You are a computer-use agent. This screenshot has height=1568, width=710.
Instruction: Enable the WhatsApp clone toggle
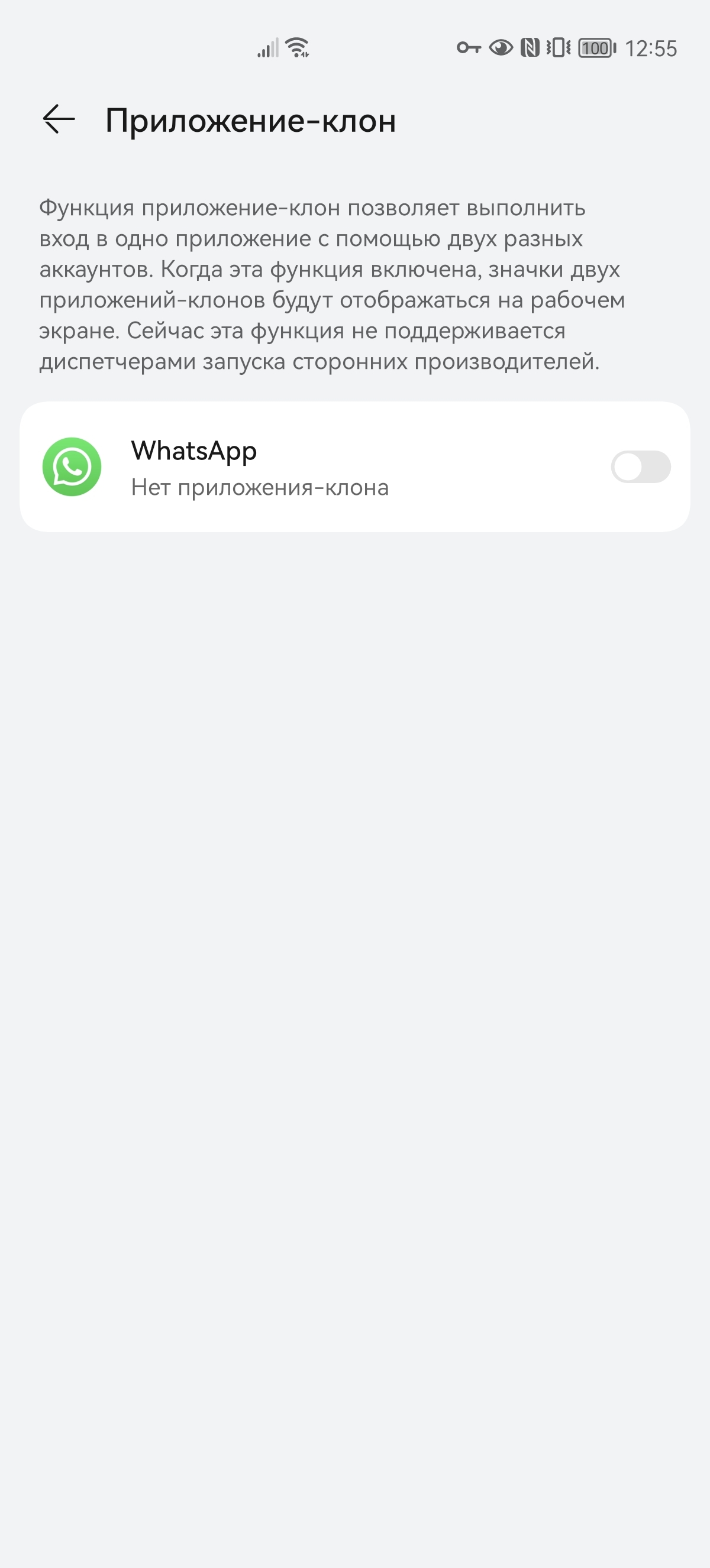pos(640,467)
